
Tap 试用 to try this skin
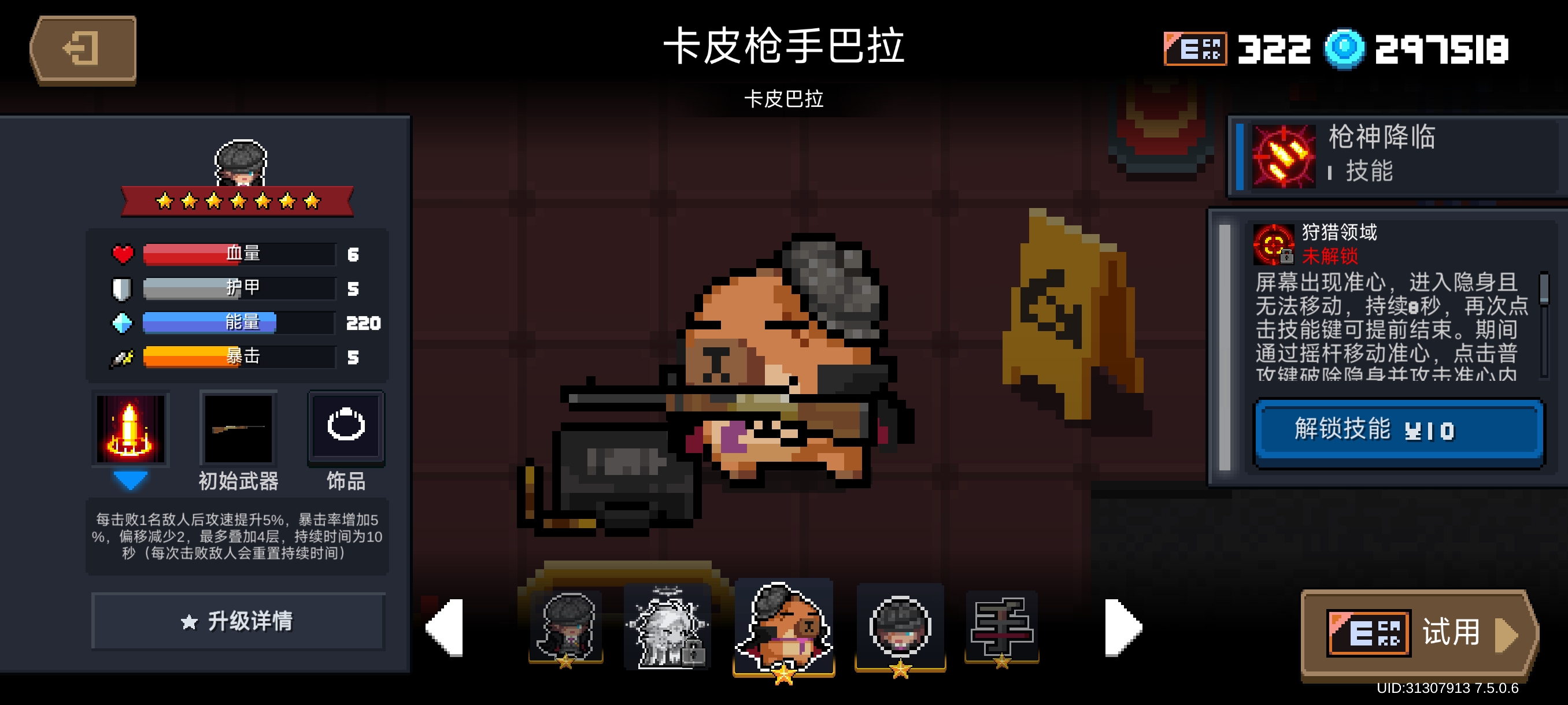(1419, 634)
